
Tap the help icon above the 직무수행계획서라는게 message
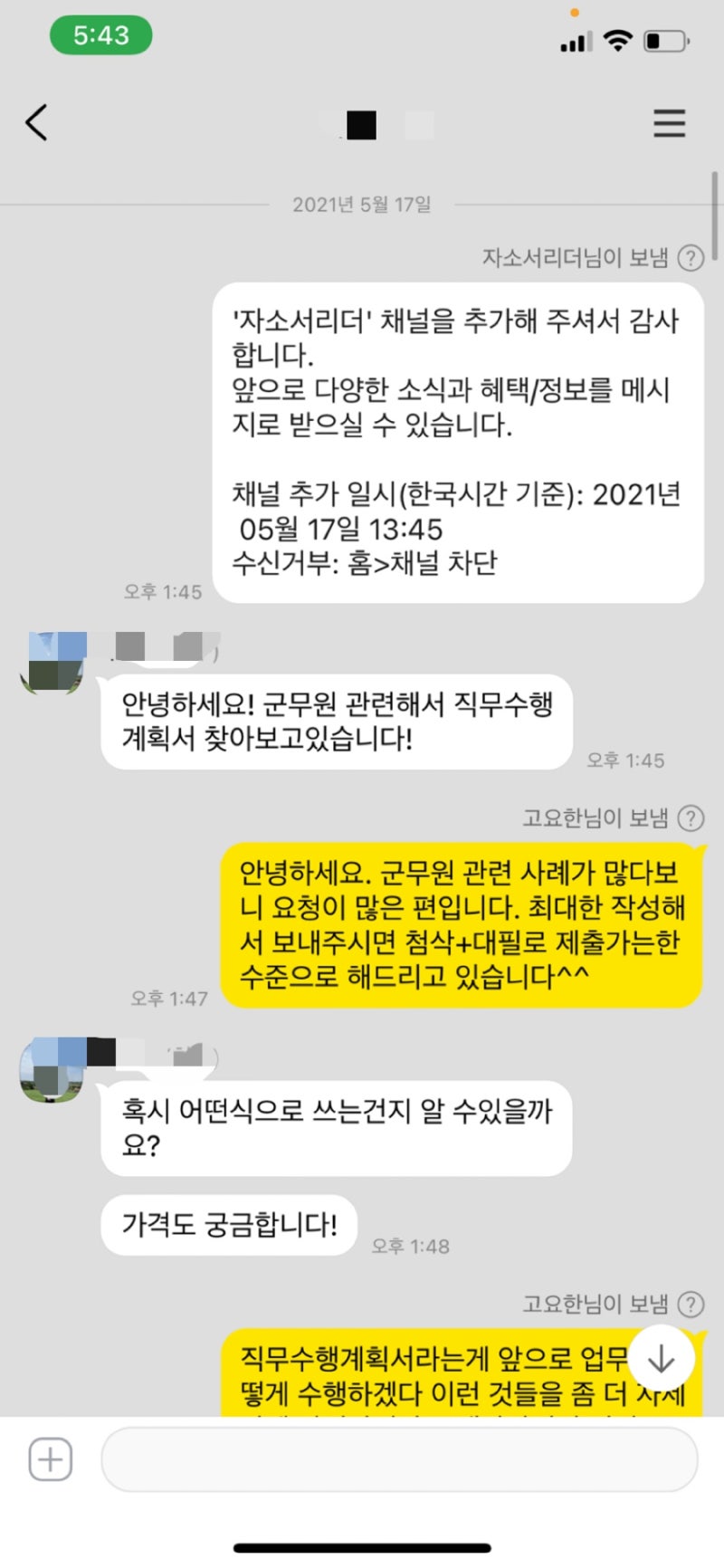pyautogui.click(x=691, y=1304)
